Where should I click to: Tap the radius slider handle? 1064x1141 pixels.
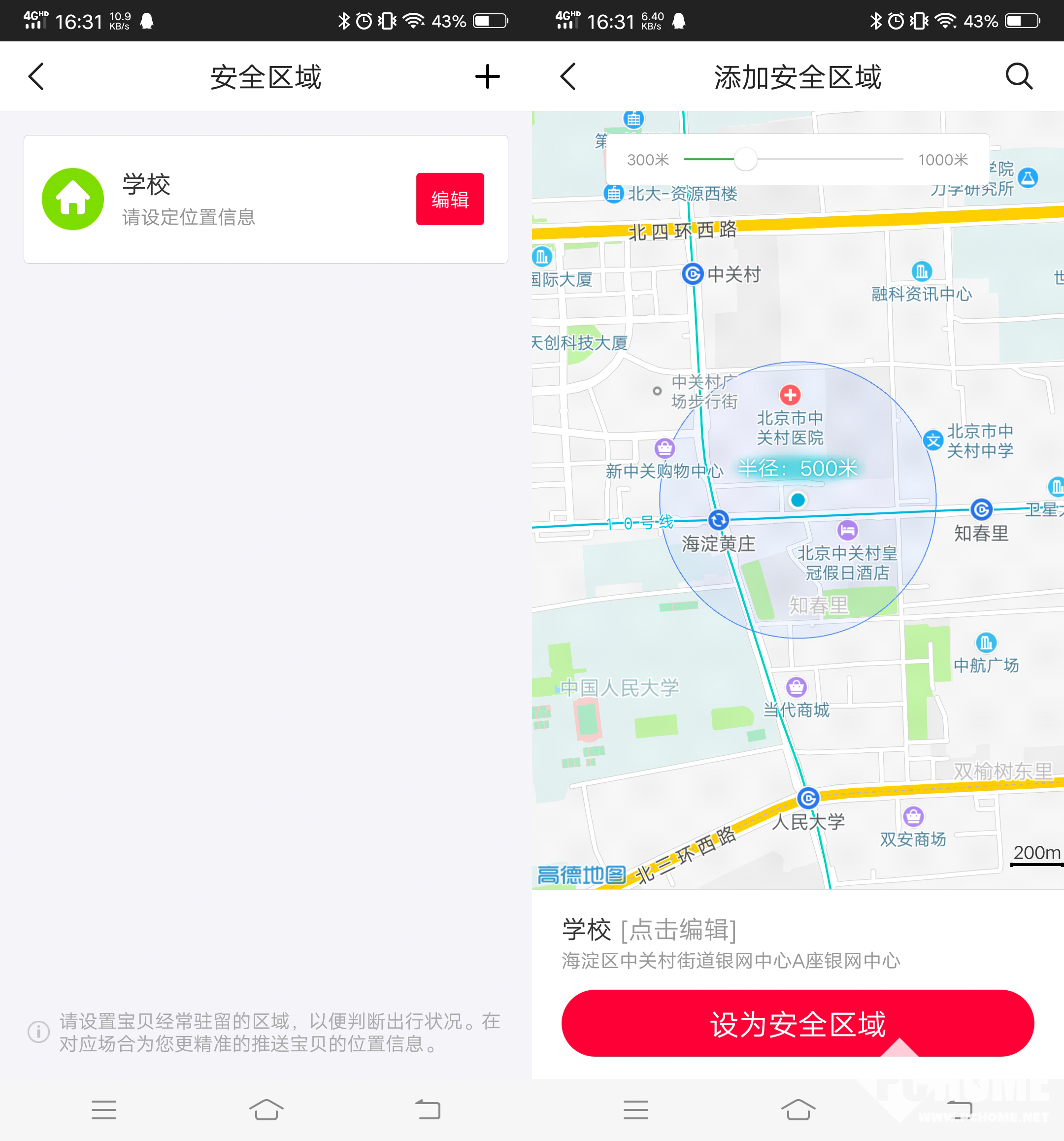[x=745, y=159]
